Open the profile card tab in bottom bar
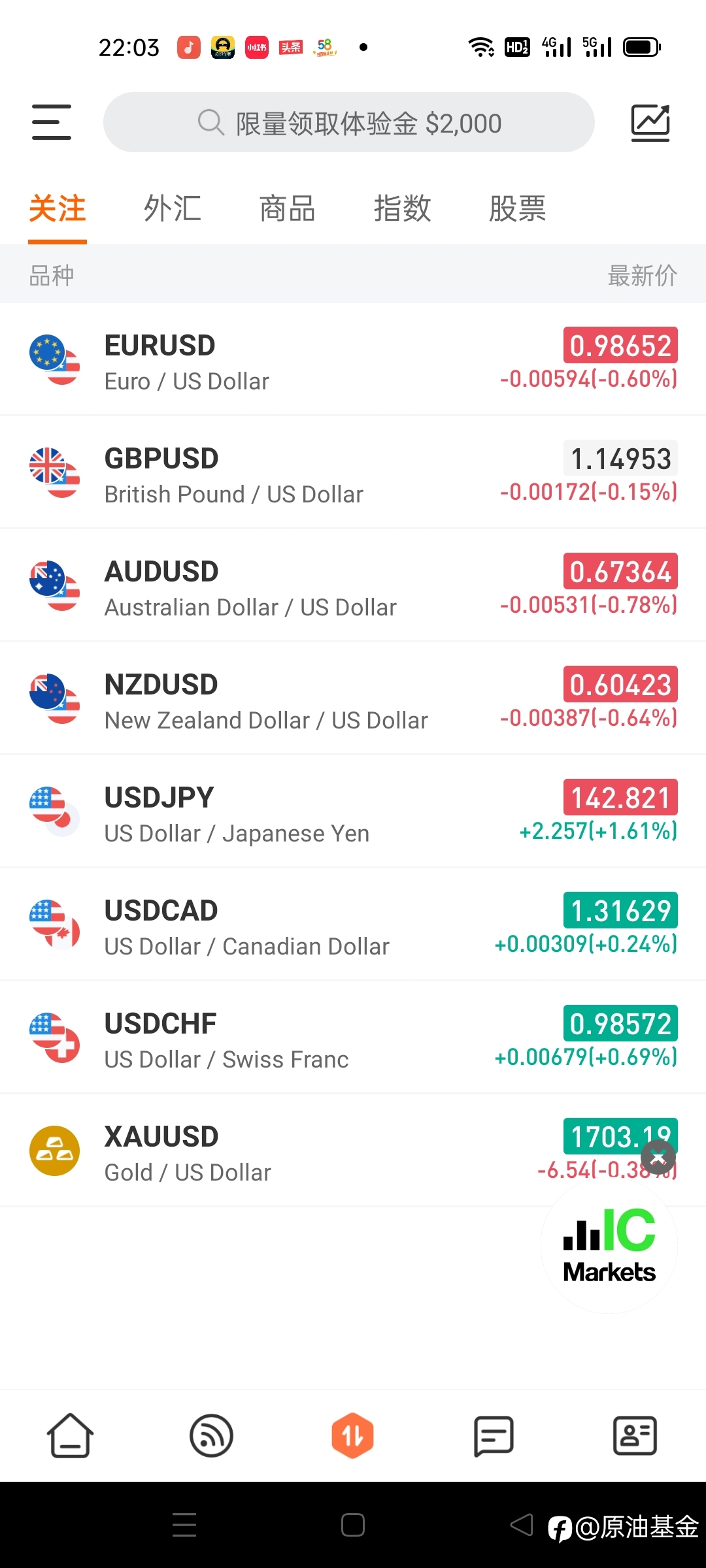Viewport: 706px width, 1568px height. 635,1435
